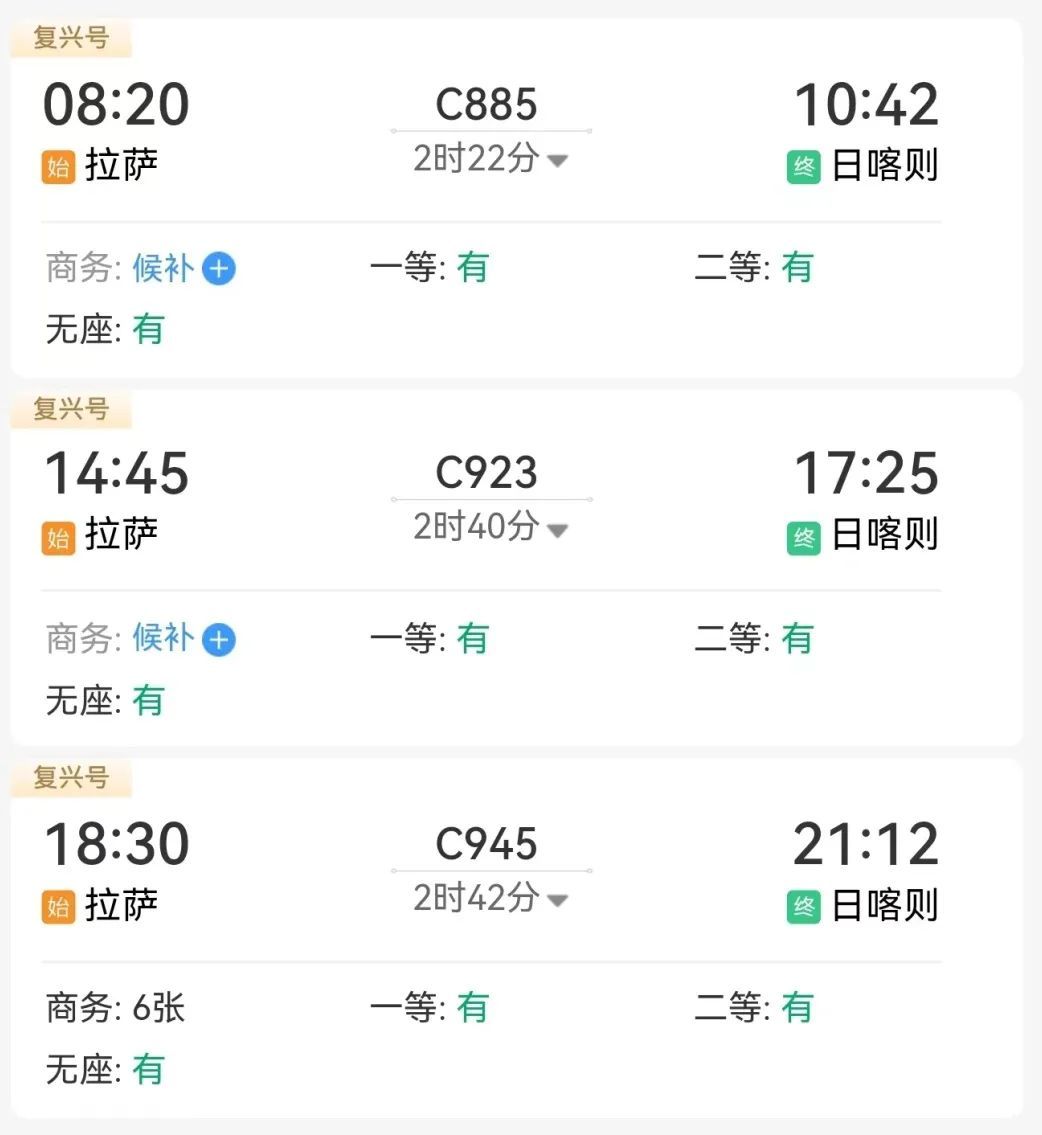
Task: Expand the 2时40分 stops dropdown for C923
Action: (557, 530)
